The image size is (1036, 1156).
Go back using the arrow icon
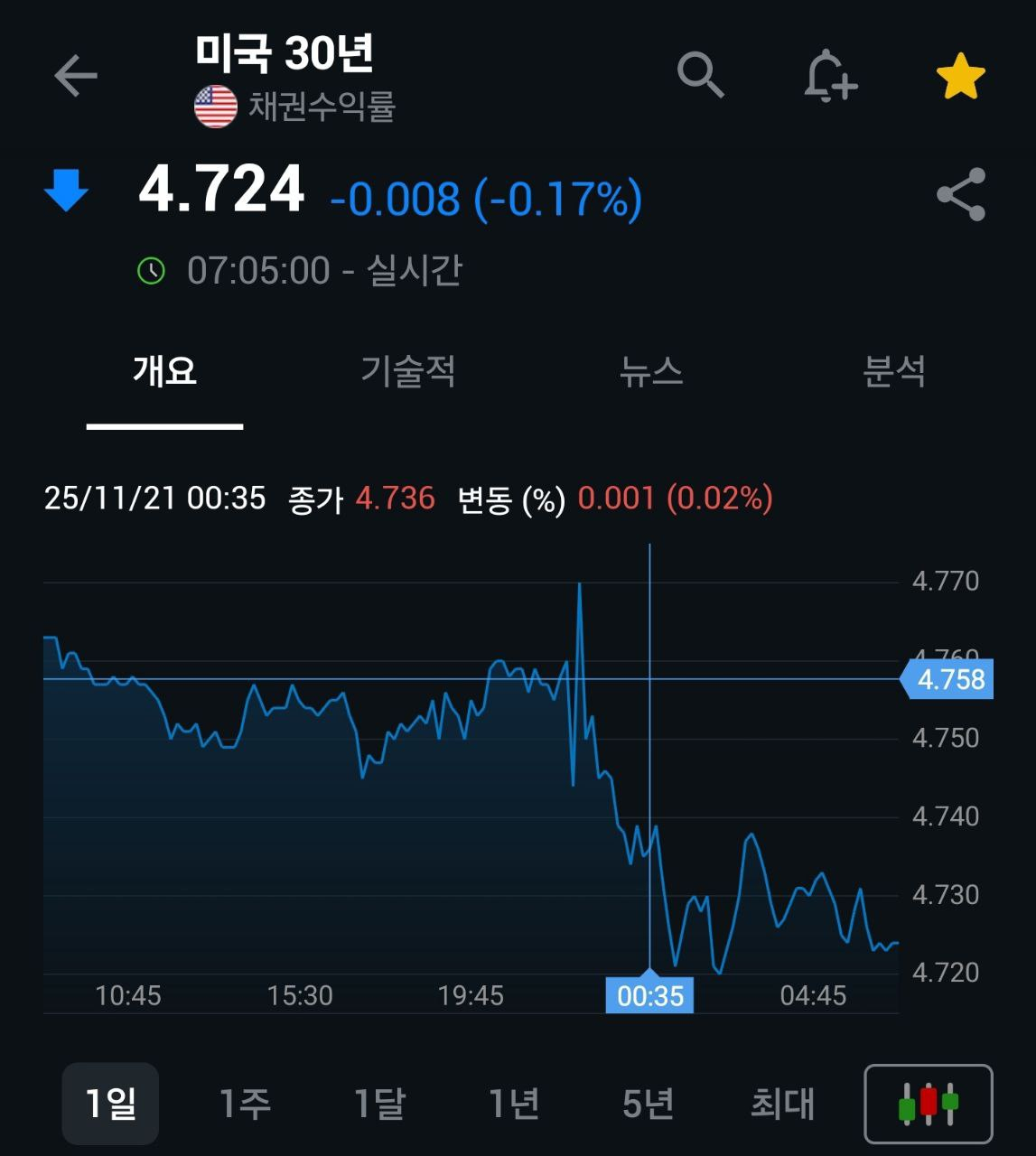[75, 75]
